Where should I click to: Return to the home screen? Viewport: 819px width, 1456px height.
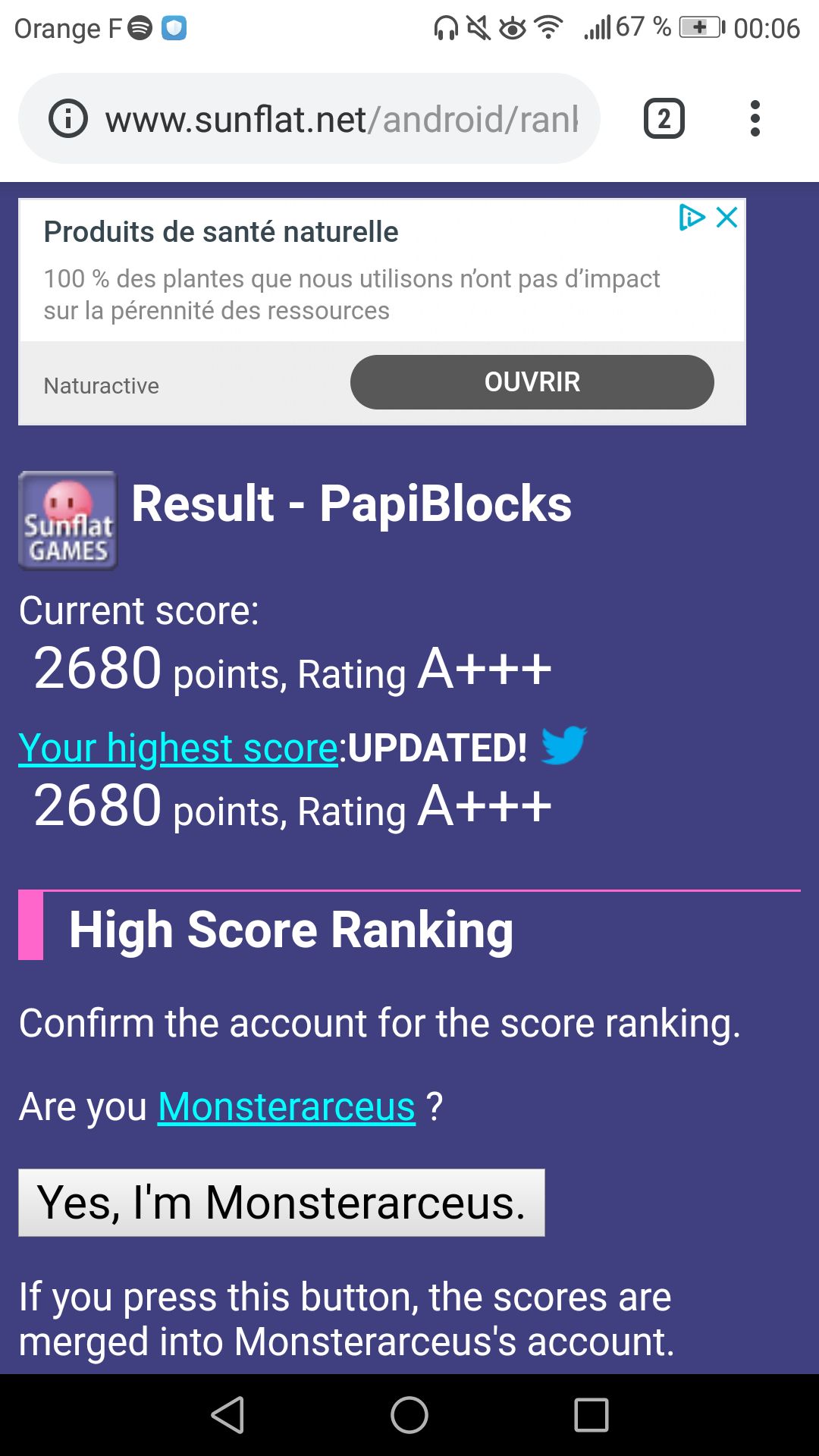tap(409, 1415)
